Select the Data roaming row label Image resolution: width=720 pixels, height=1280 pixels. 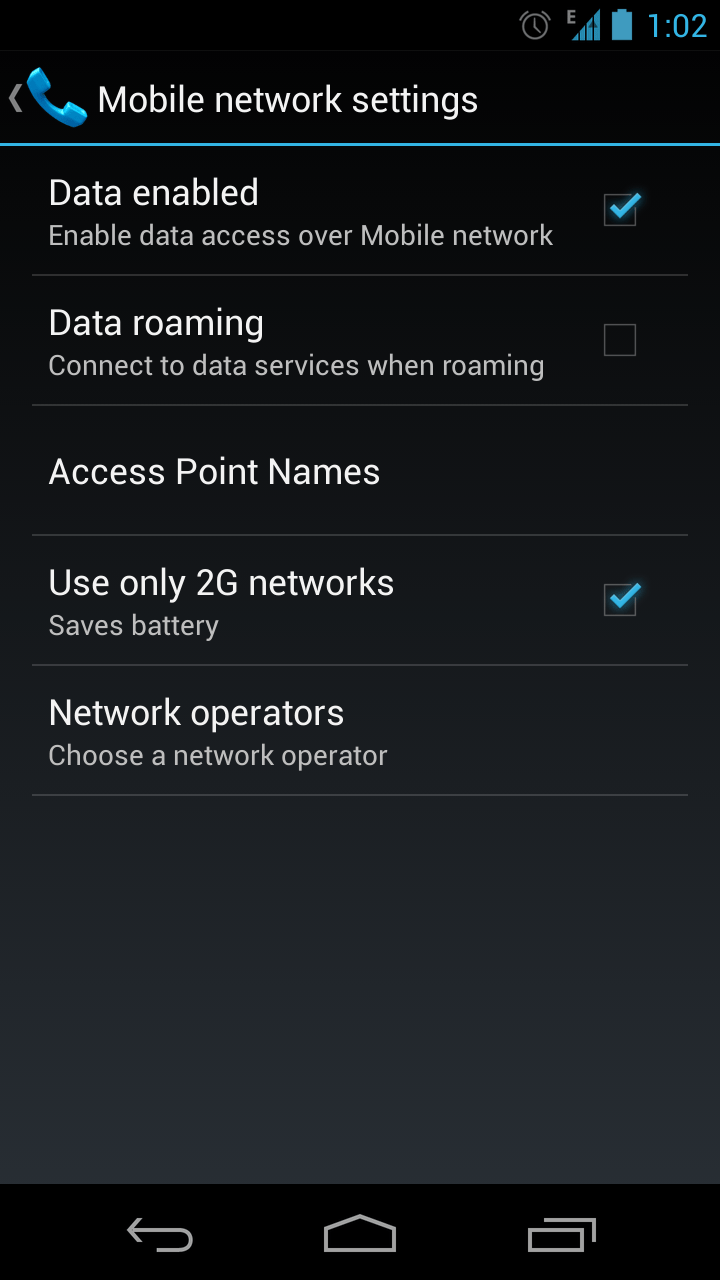pos(156,322)
